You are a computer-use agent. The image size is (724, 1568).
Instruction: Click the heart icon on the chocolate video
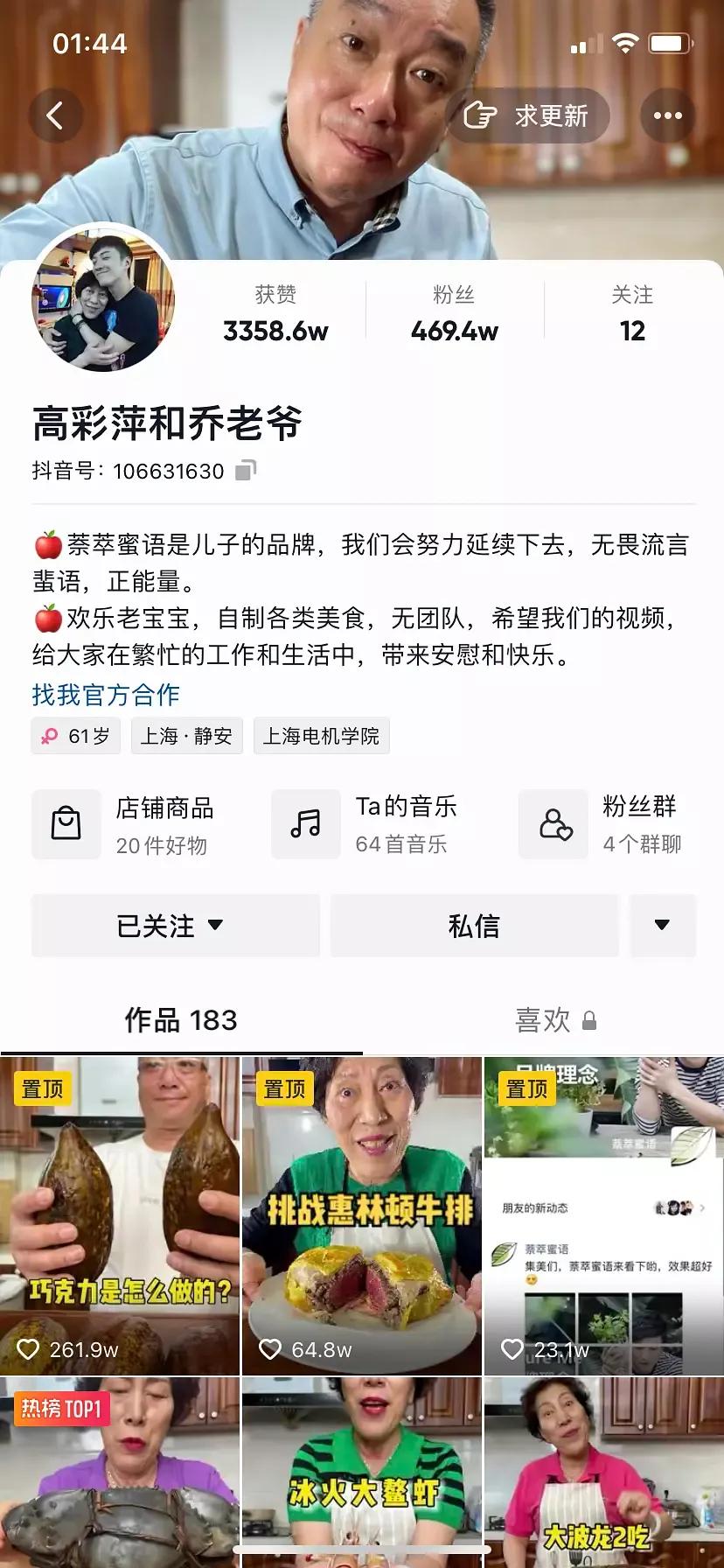click(x=30, y=1349)
